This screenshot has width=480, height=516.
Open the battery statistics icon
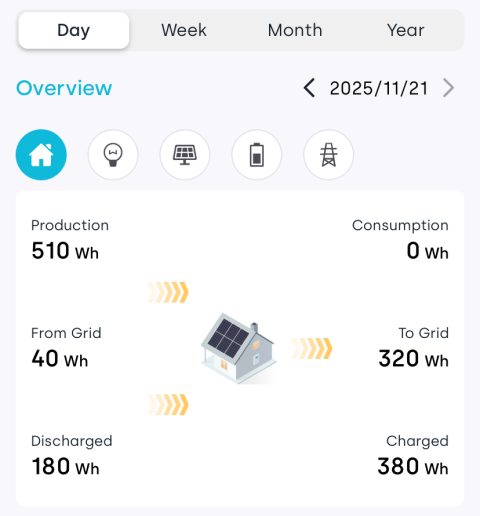click(257, 155)
